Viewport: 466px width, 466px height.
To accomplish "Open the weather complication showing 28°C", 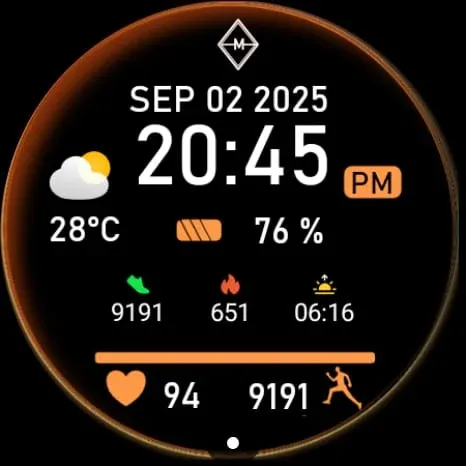I will 83,197.
